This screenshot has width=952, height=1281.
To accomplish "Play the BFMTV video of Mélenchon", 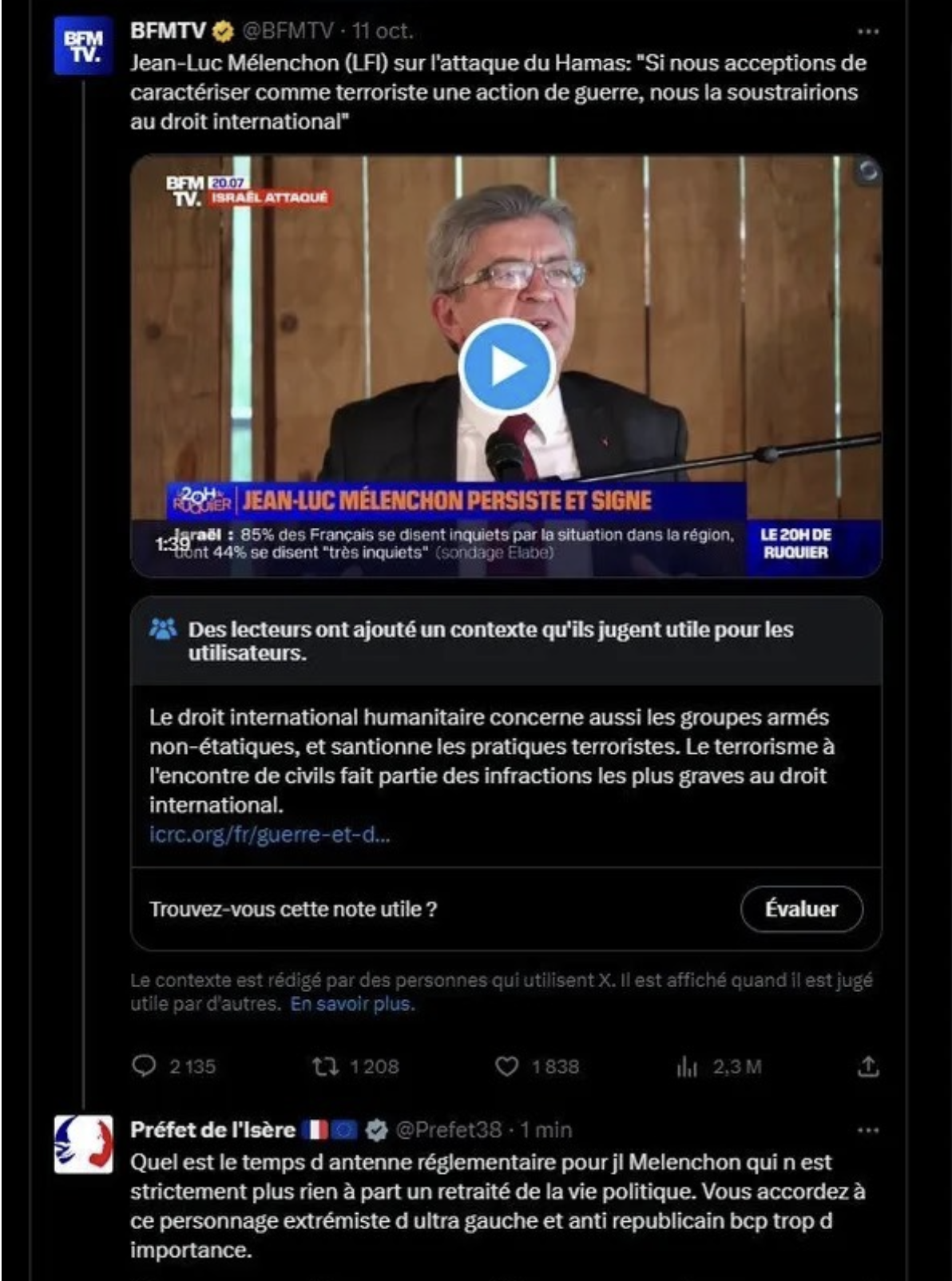I will (x=506, y=367).
